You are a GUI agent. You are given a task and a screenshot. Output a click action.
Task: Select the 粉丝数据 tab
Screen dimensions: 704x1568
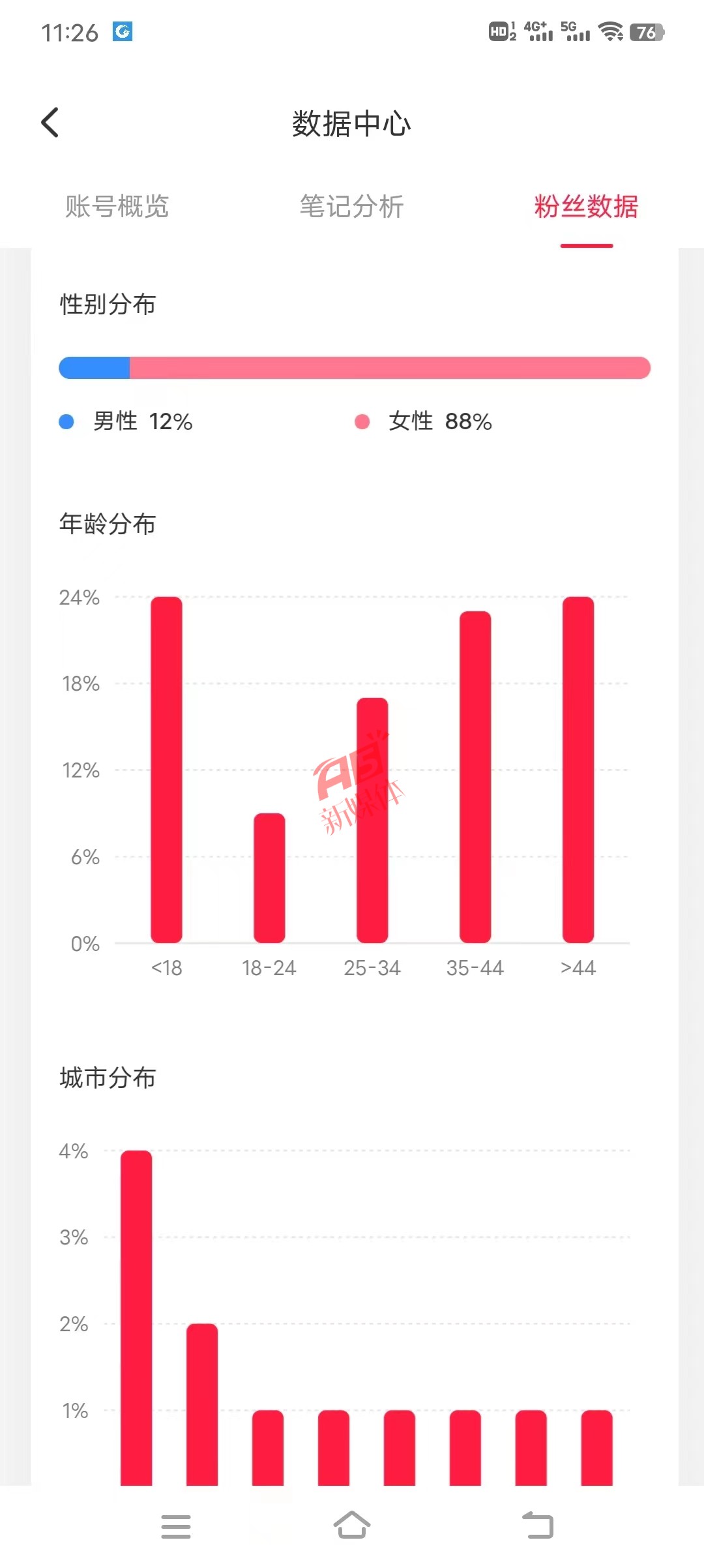pos(586,207)
